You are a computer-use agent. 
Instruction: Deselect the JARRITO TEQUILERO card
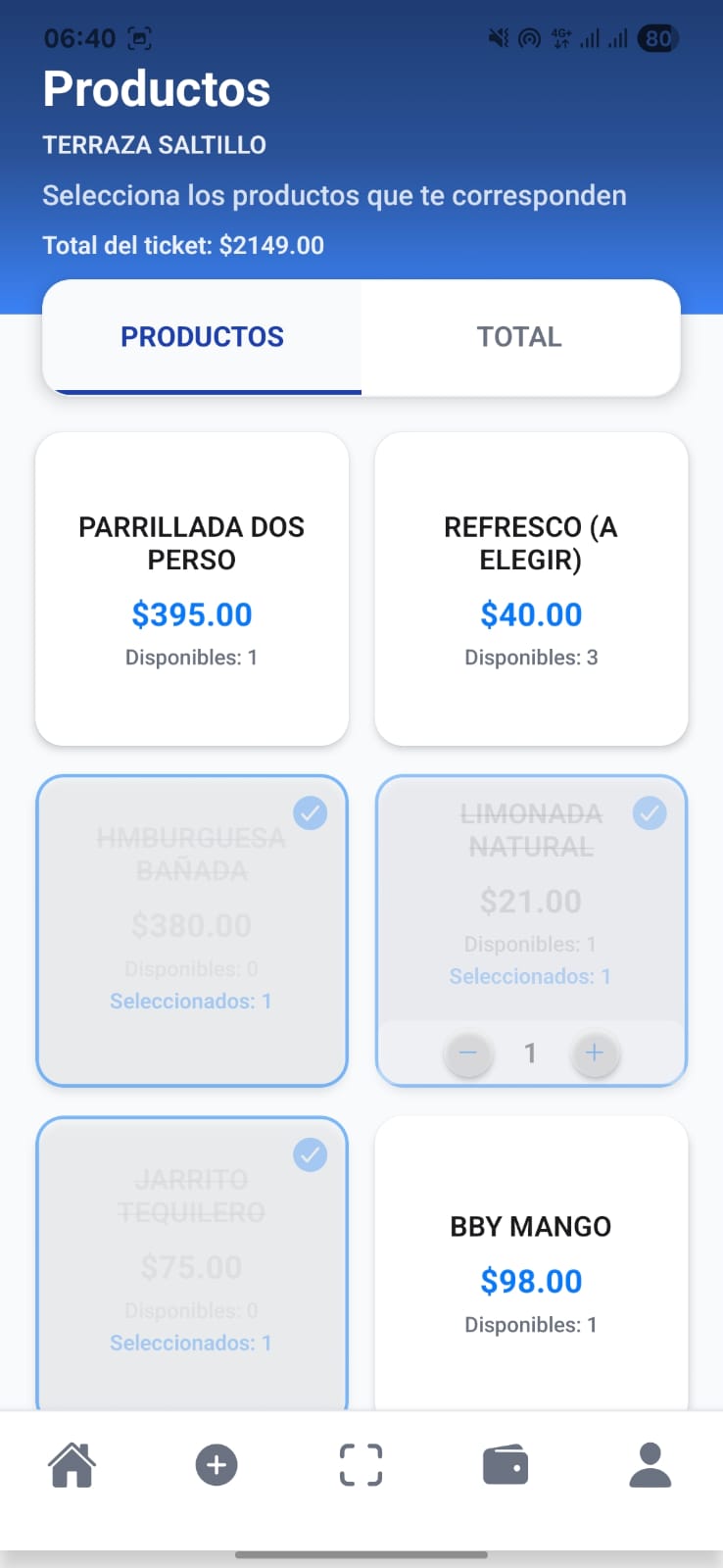coord(192,1264)
